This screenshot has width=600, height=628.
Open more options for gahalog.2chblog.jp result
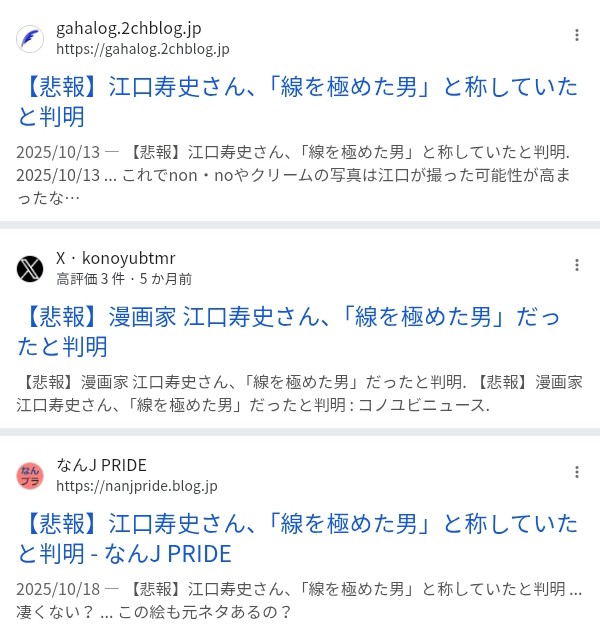pyautogui.click(x=577, y=36)
